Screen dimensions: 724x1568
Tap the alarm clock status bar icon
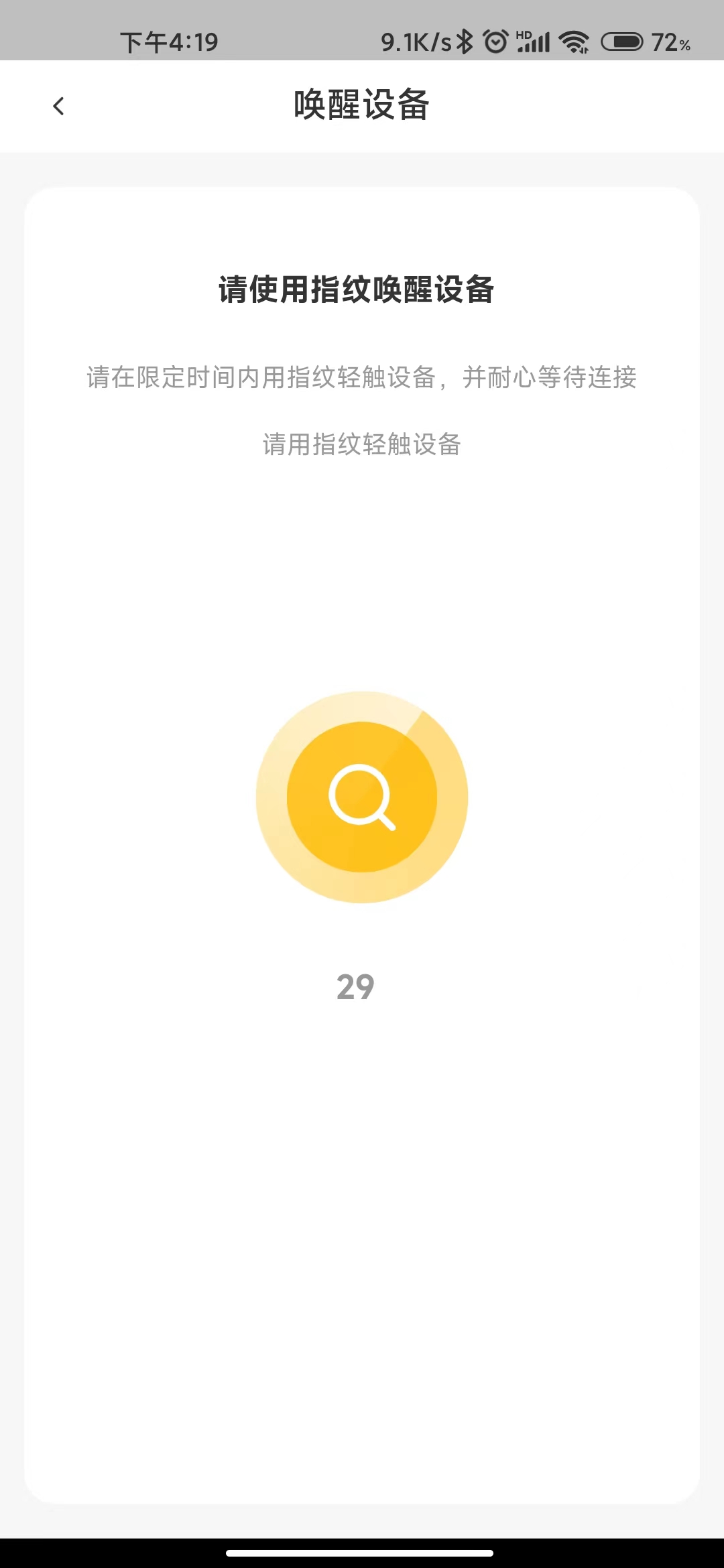[496, 42]
